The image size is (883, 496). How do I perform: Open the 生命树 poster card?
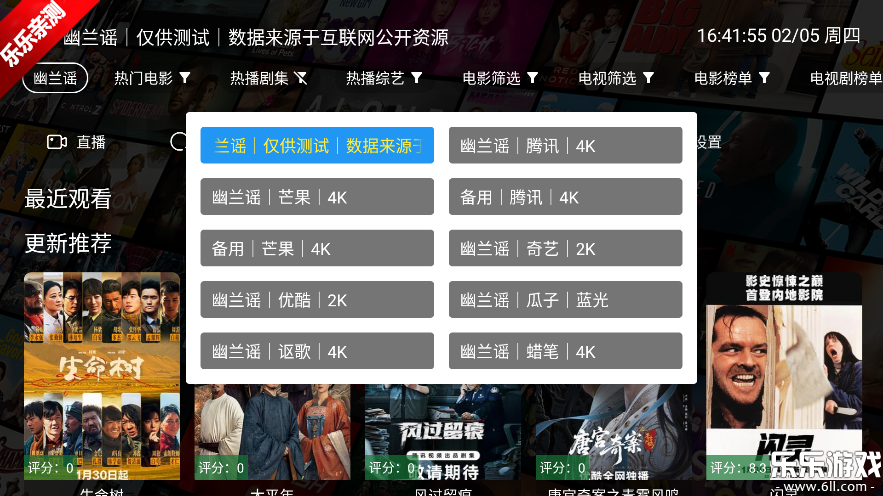click(102, 375)
